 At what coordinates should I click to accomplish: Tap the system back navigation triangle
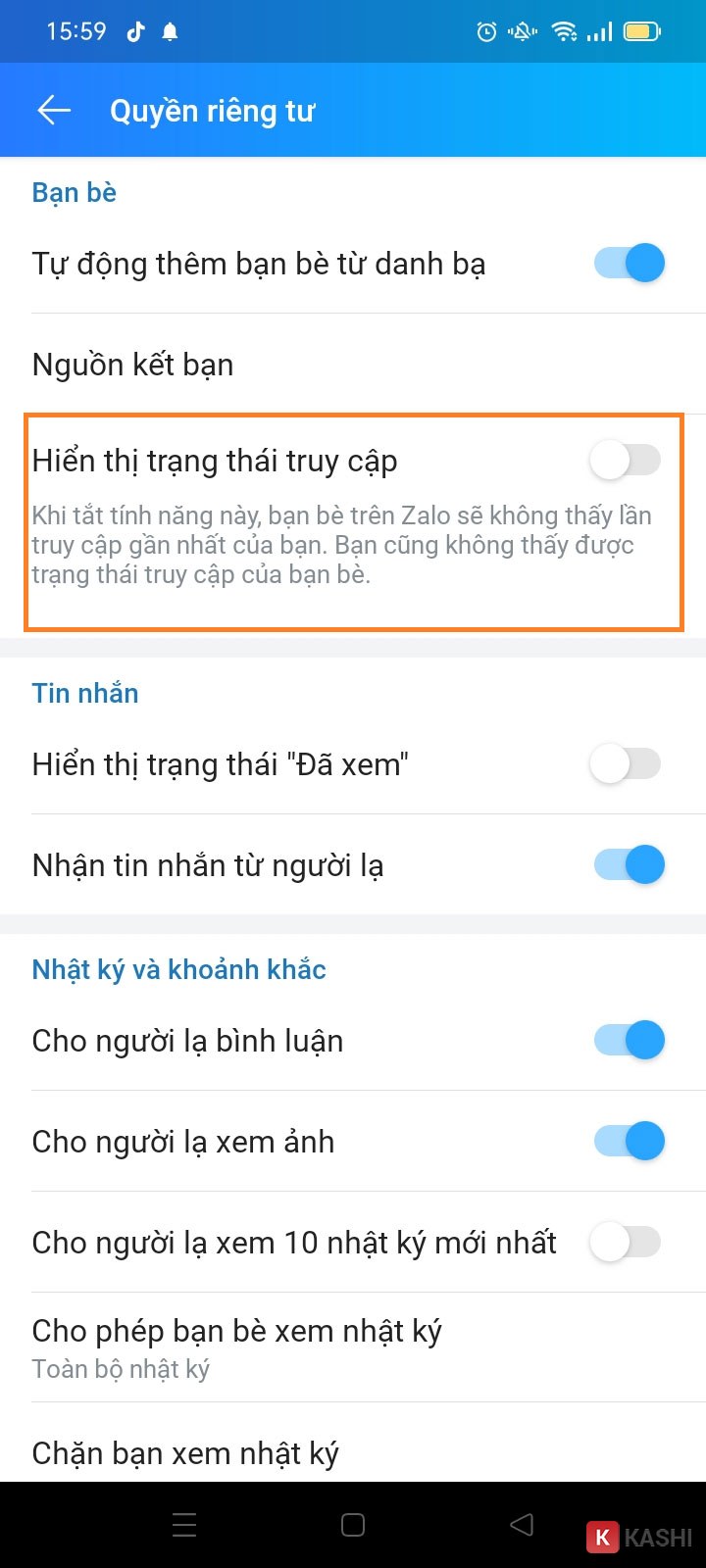[x=521, y=1525]
